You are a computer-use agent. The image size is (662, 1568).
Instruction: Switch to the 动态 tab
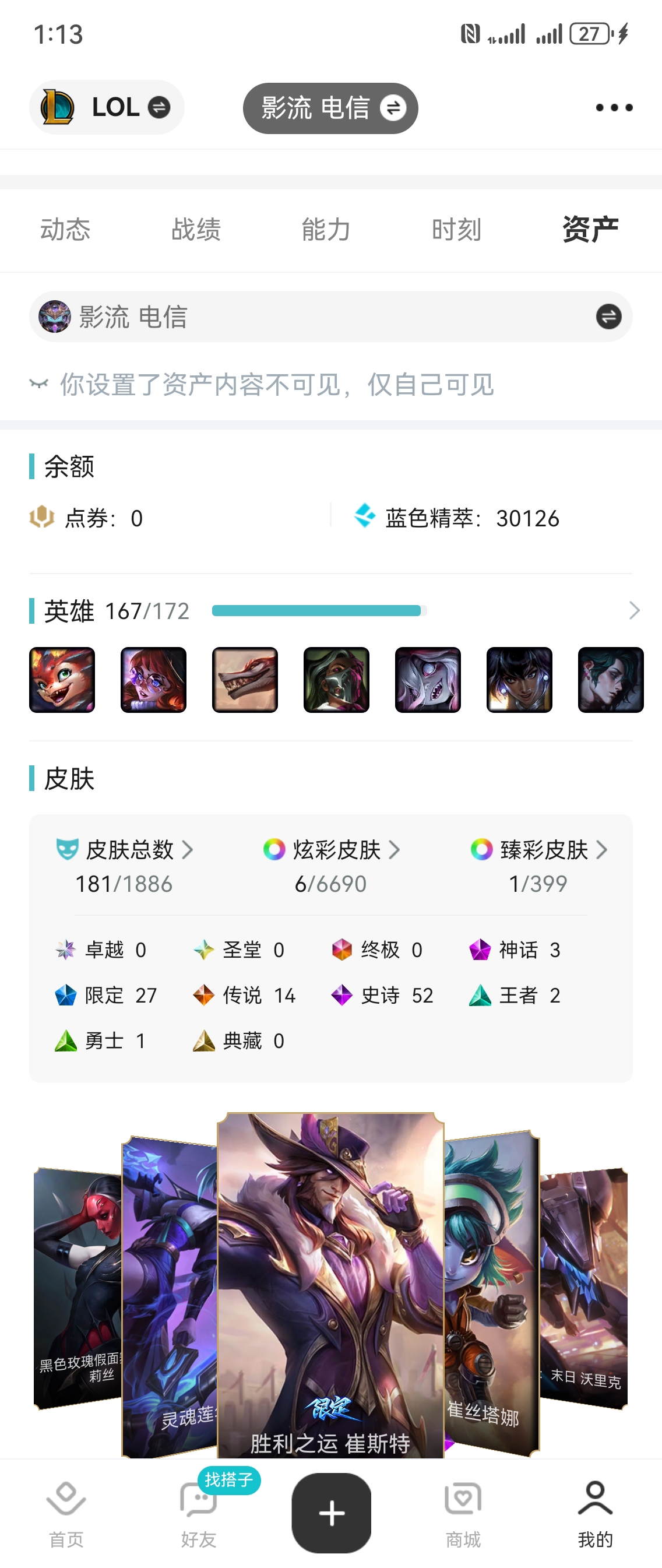click(65, 230)
